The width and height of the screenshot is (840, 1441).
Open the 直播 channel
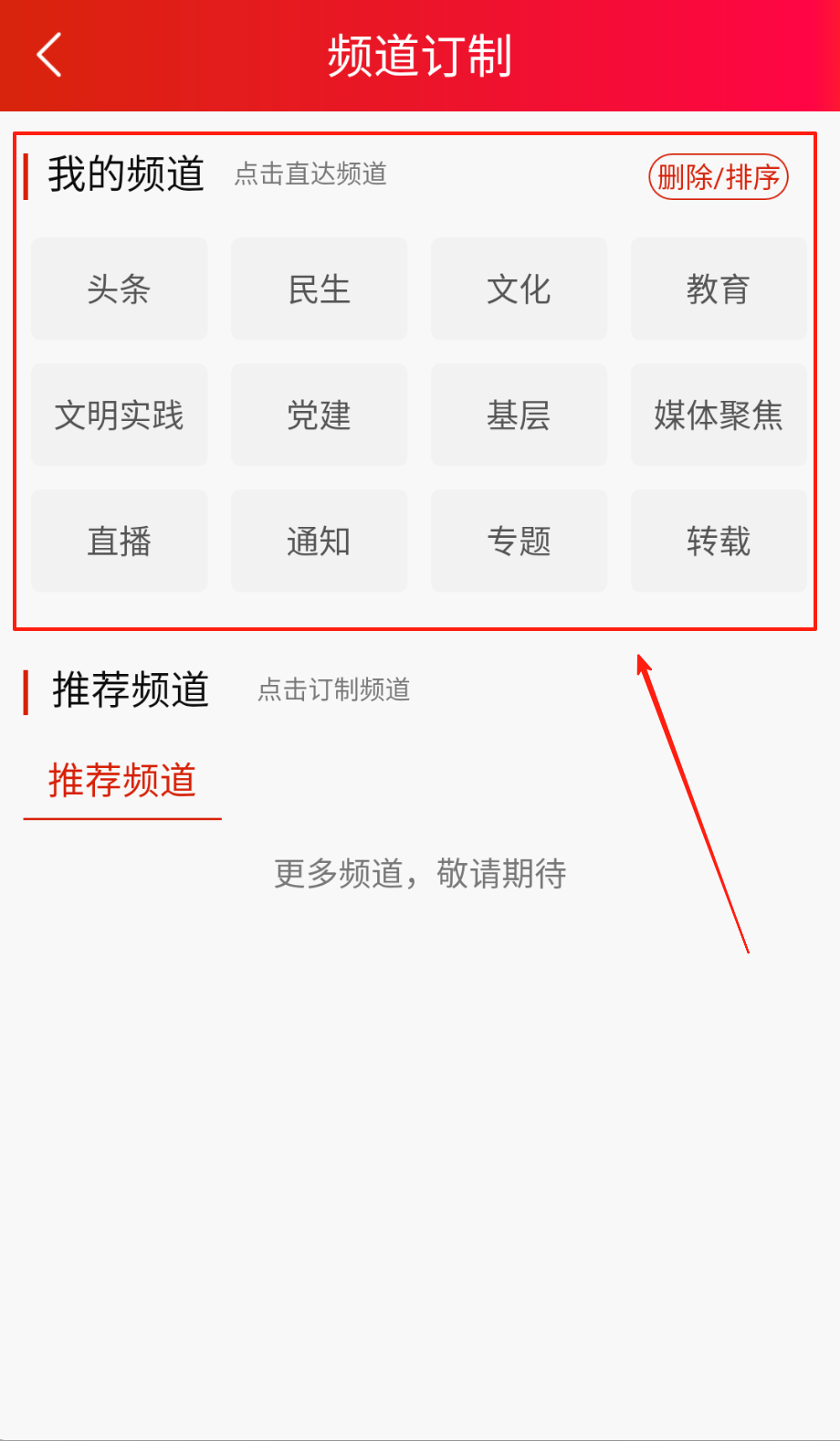pos(120,542)
